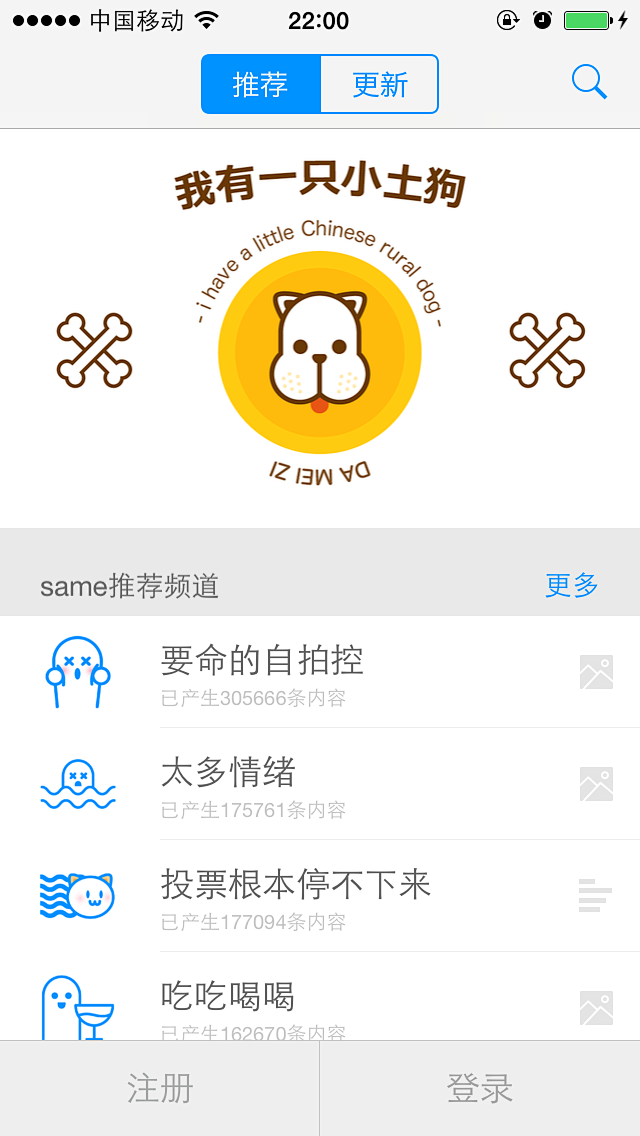Tap the 注册 button to sign up
The height and width of the screenshot is (1136, 640).
point(160,1088)
